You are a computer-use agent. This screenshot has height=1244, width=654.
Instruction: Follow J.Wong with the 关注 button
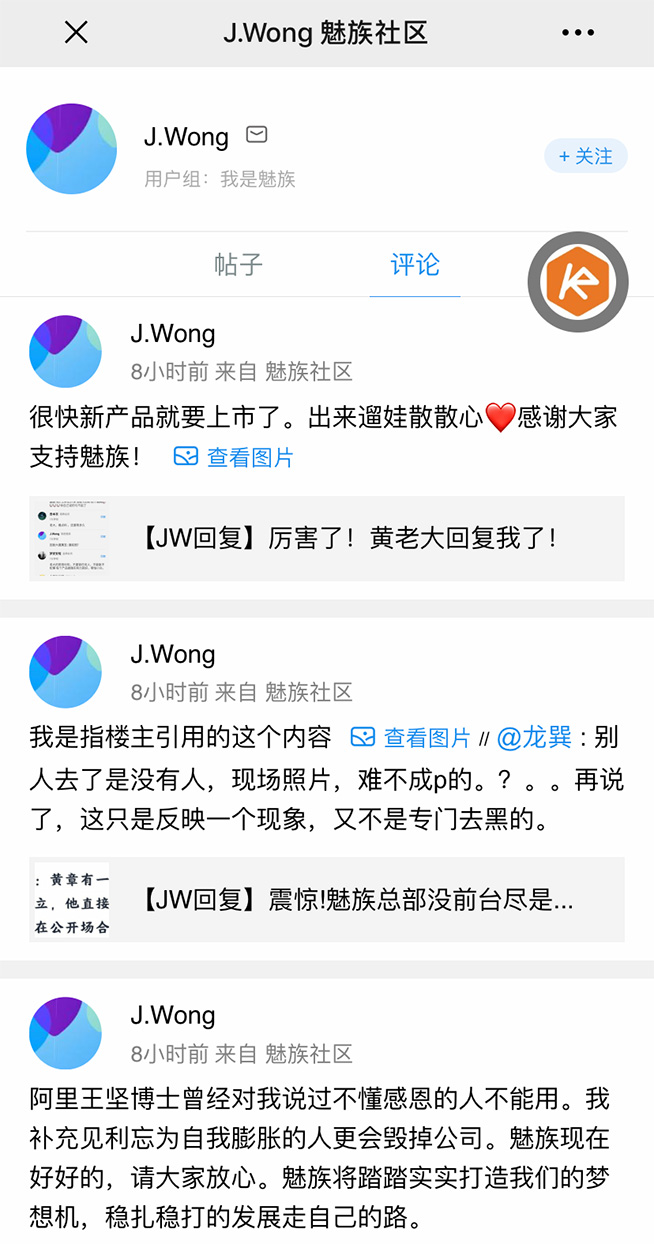pos(586,156)
